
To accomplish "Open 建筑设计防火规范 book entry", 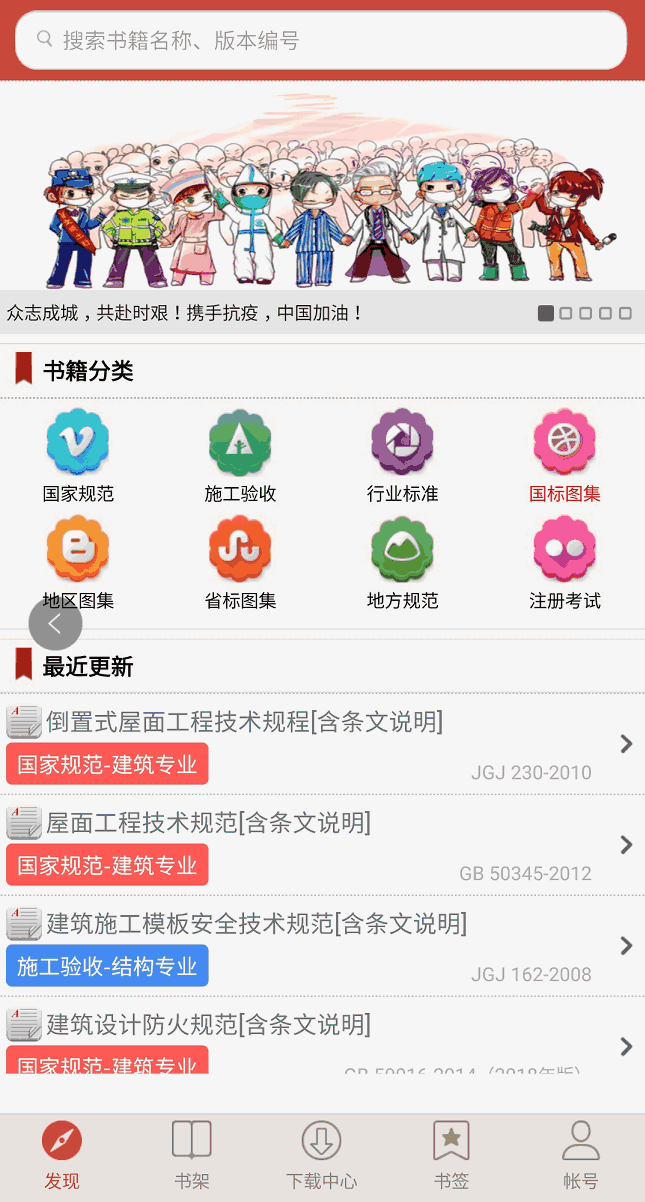I will coord(322,1036).
